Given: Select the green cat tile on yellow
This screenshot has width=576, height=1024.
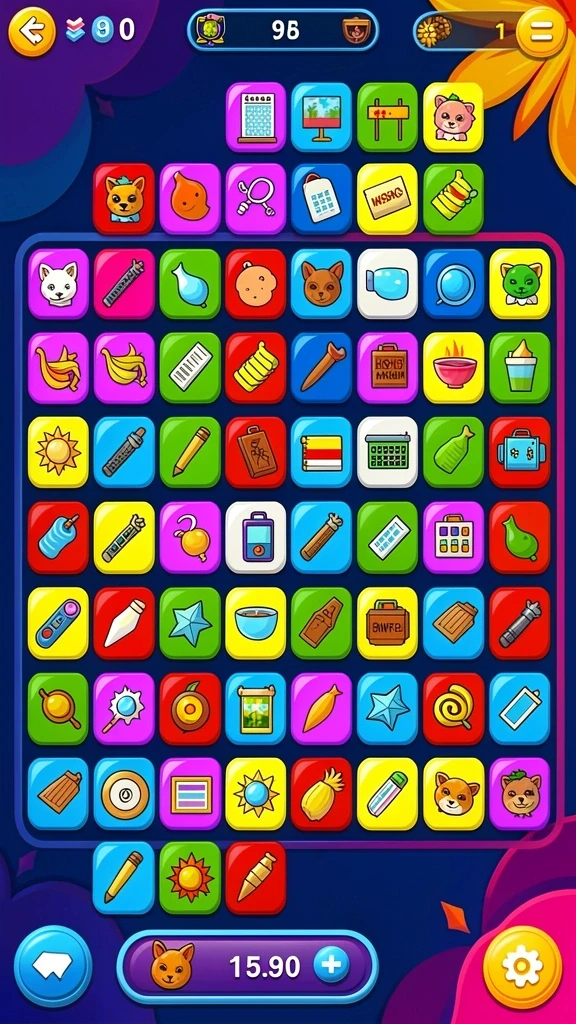Looking at the screenshot, I should click(520, 284).
